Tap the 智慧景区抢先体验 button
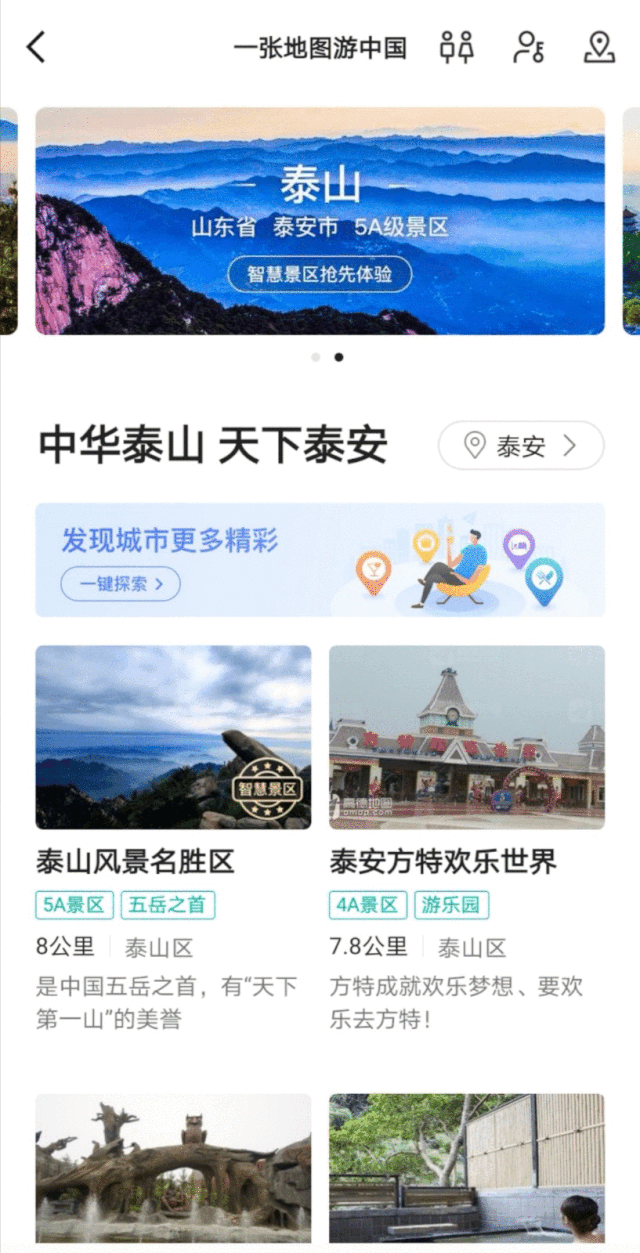 320,273
